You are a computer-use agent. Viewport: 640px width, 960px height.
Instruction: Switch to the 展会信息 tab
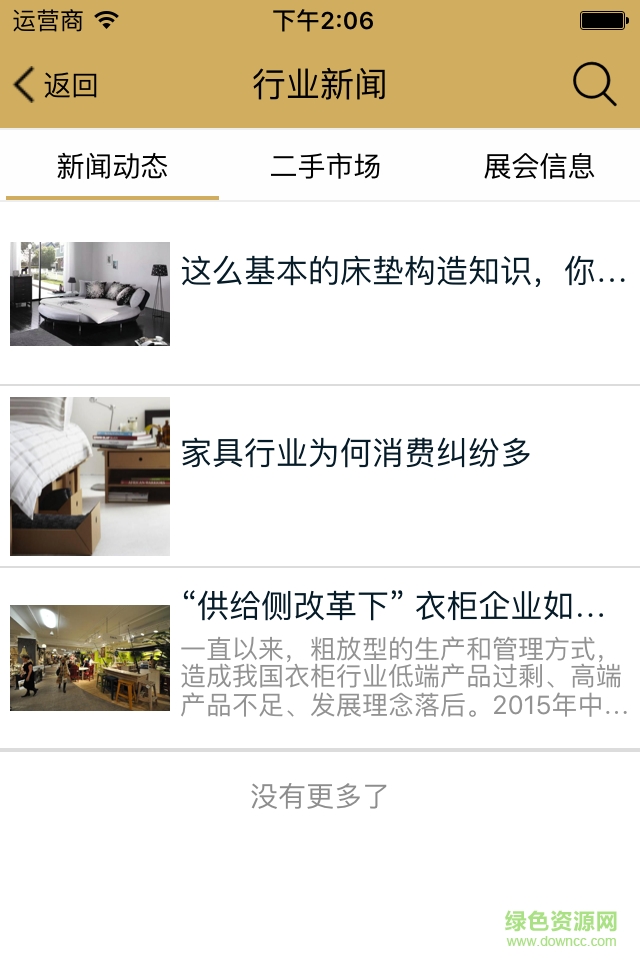coord(539,166)
